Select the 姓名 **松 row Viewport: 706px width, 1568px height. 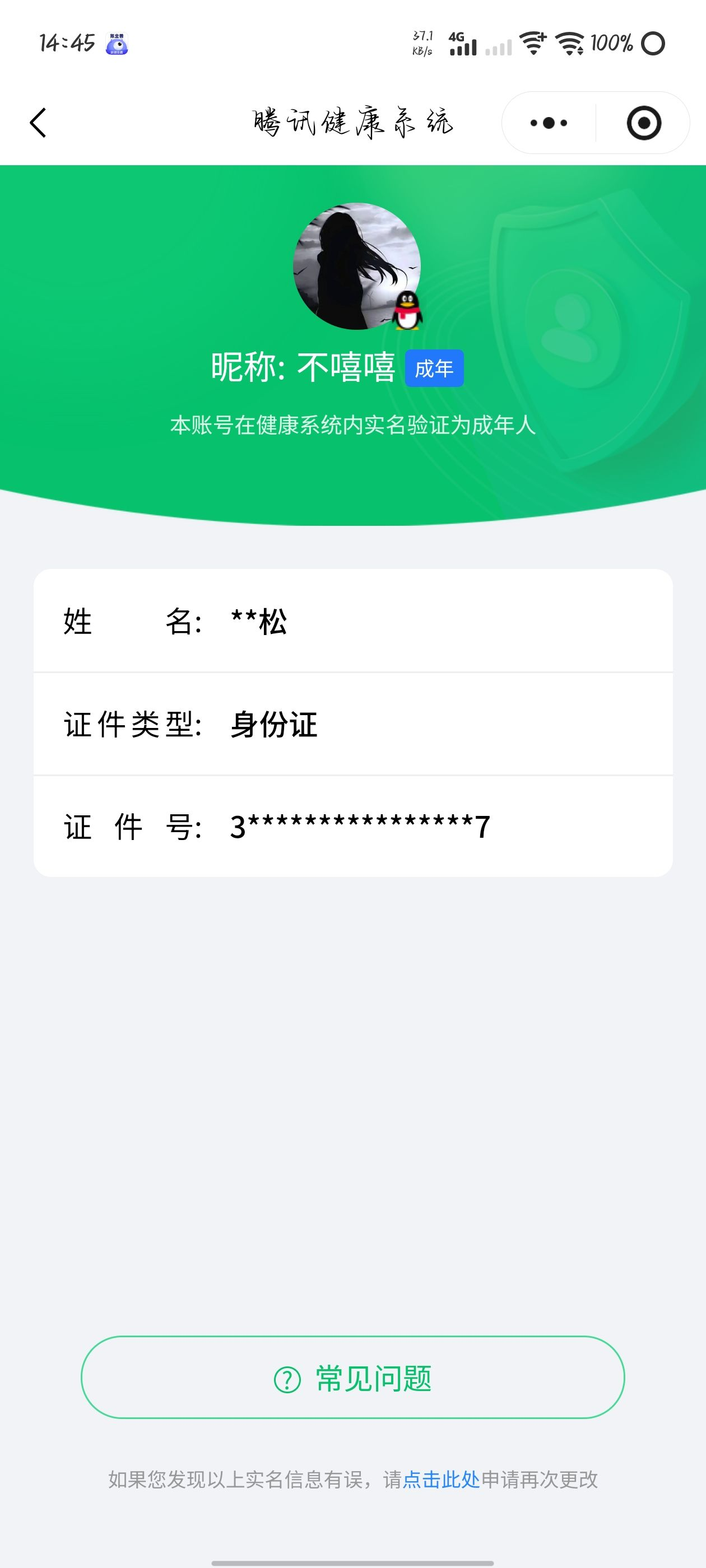coord(354,621)
